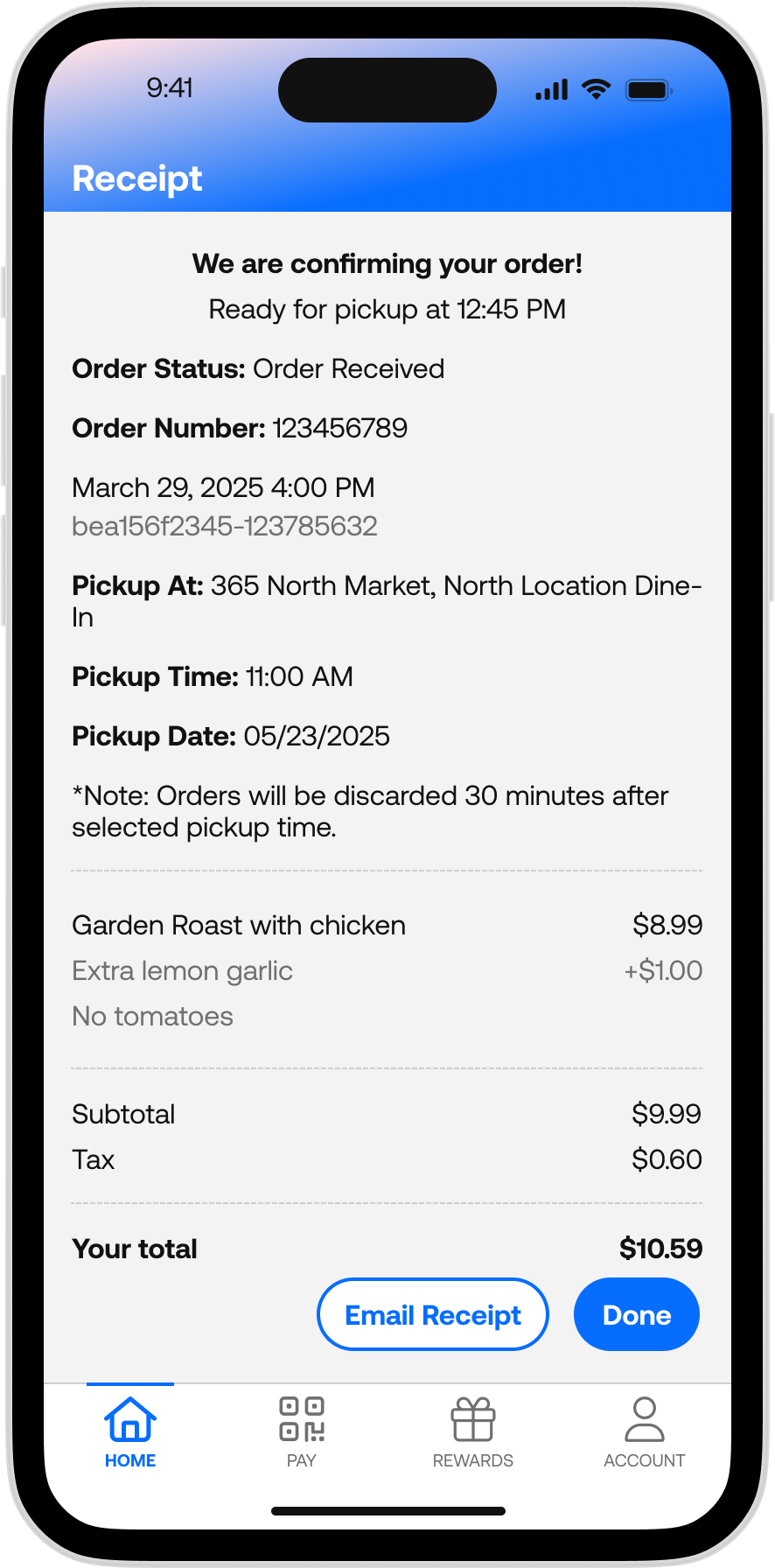The image size is (775, 1568).
Task: Open the Account profile icon
Action: pos(644,1419)
